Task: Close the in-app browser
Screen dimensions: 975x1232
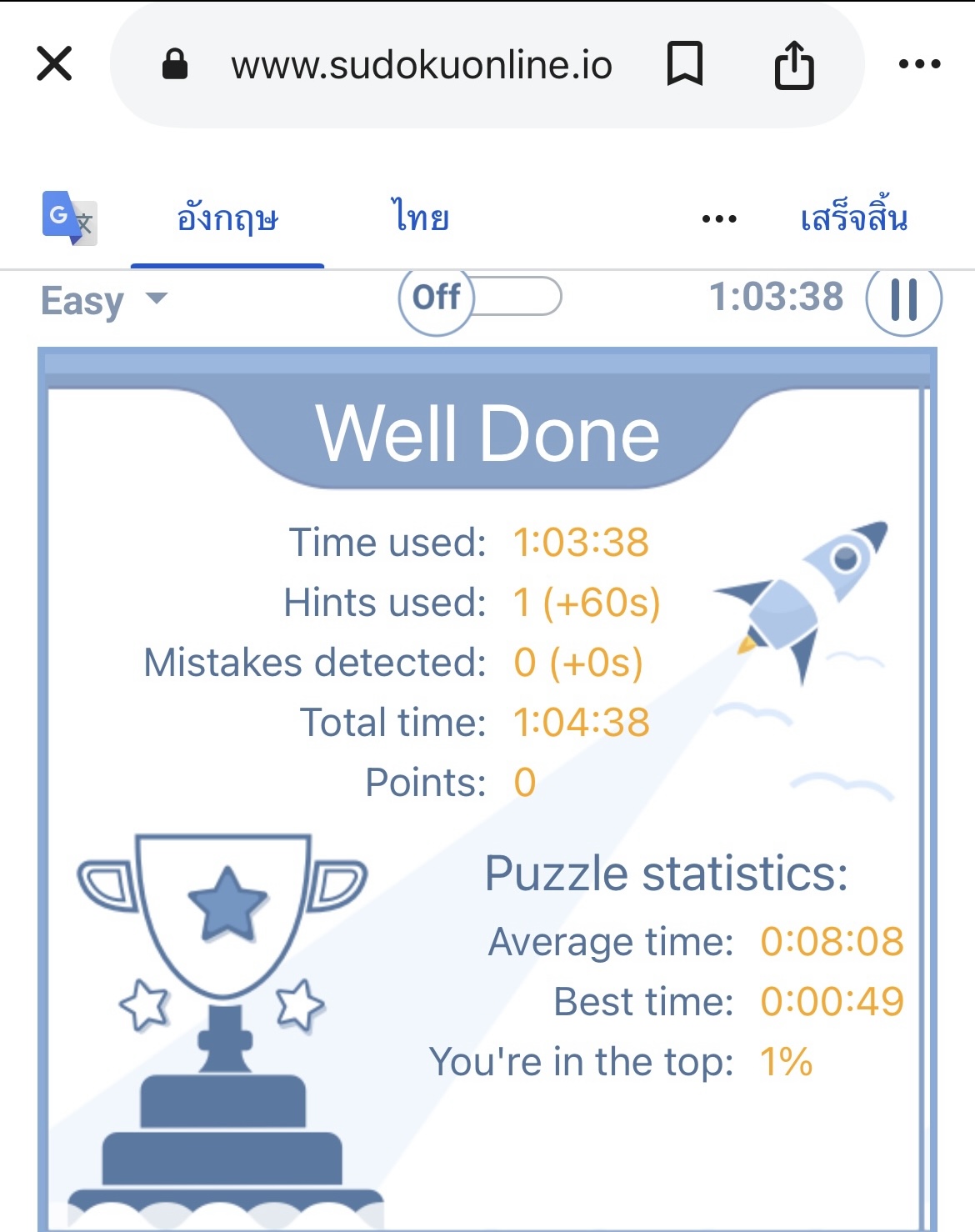Action: click(55, 64)
